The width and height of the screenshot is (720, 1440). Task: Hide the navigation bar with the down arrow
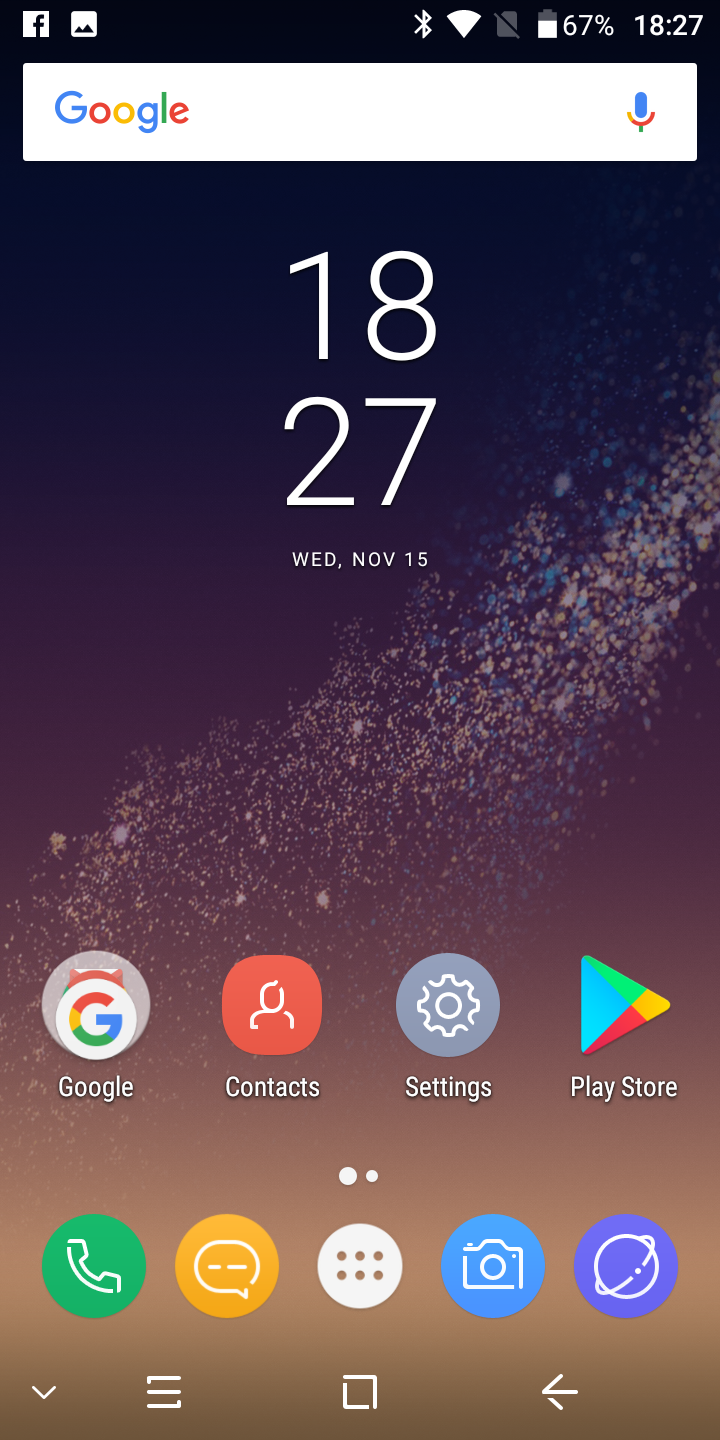click(x=44, y=1392)
